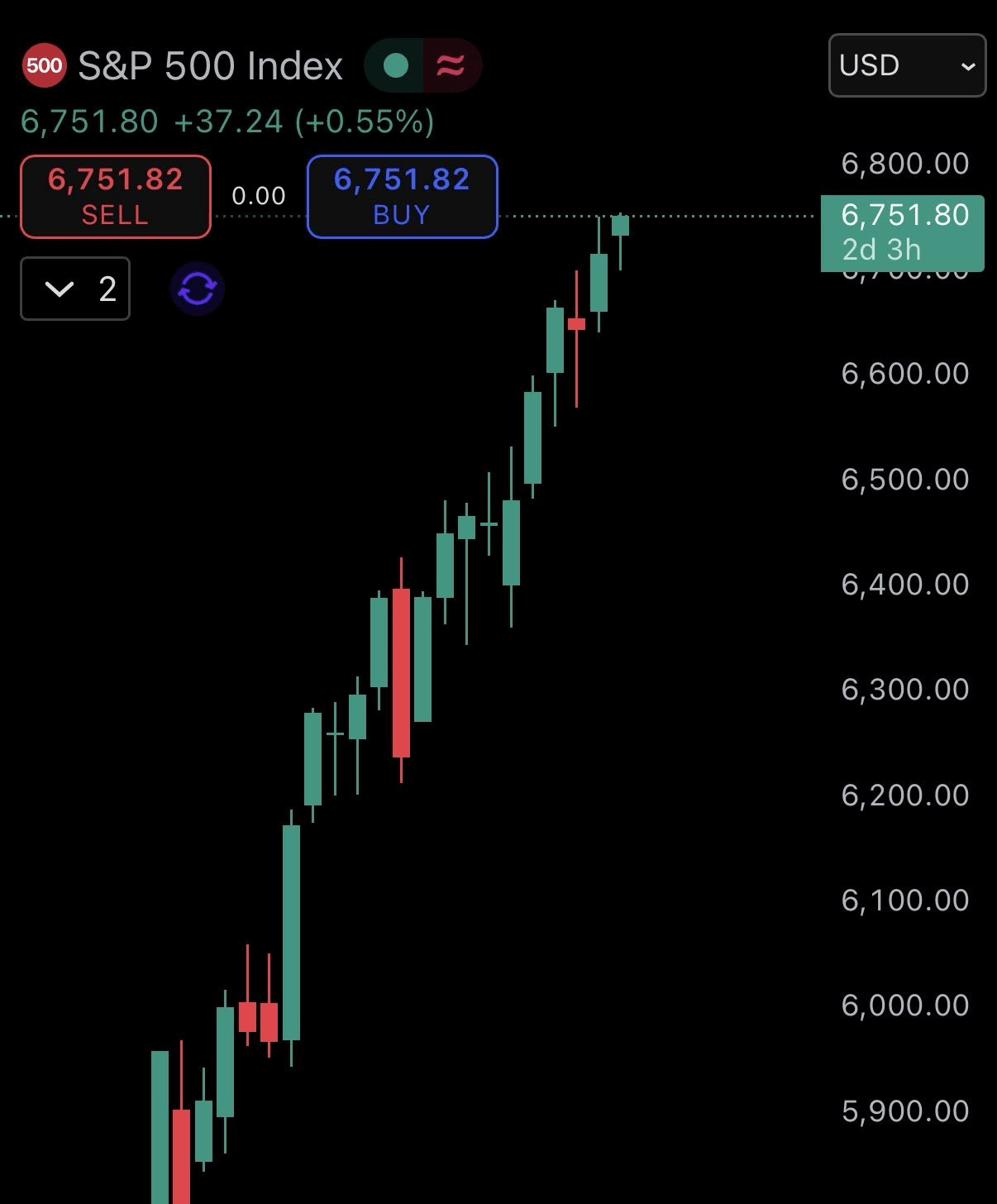Switch the price indicator to approximate mode
997x1204 pixels.
click(x=449, y=64)
